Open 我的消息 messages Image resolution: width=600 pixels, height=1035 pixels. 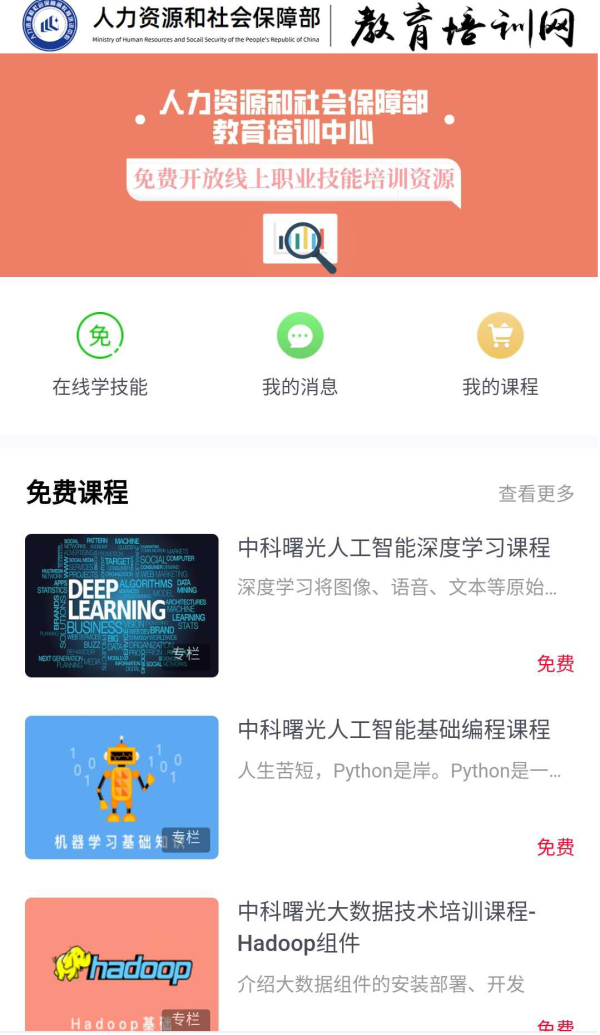300,354
